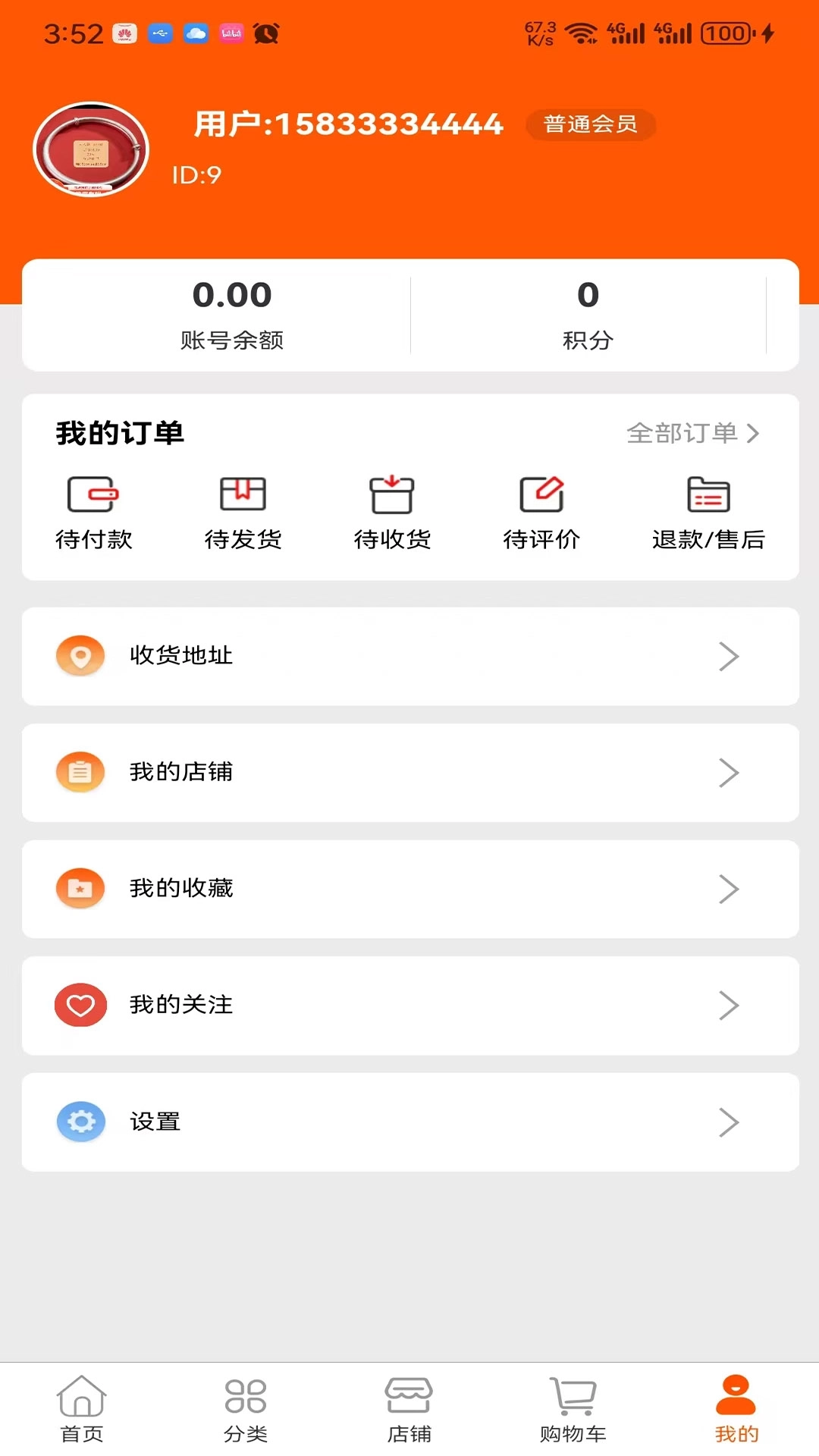Open 退款/售后 refunds and after-sales icon
Screen dimensions: 819x1456
(708, 508)
